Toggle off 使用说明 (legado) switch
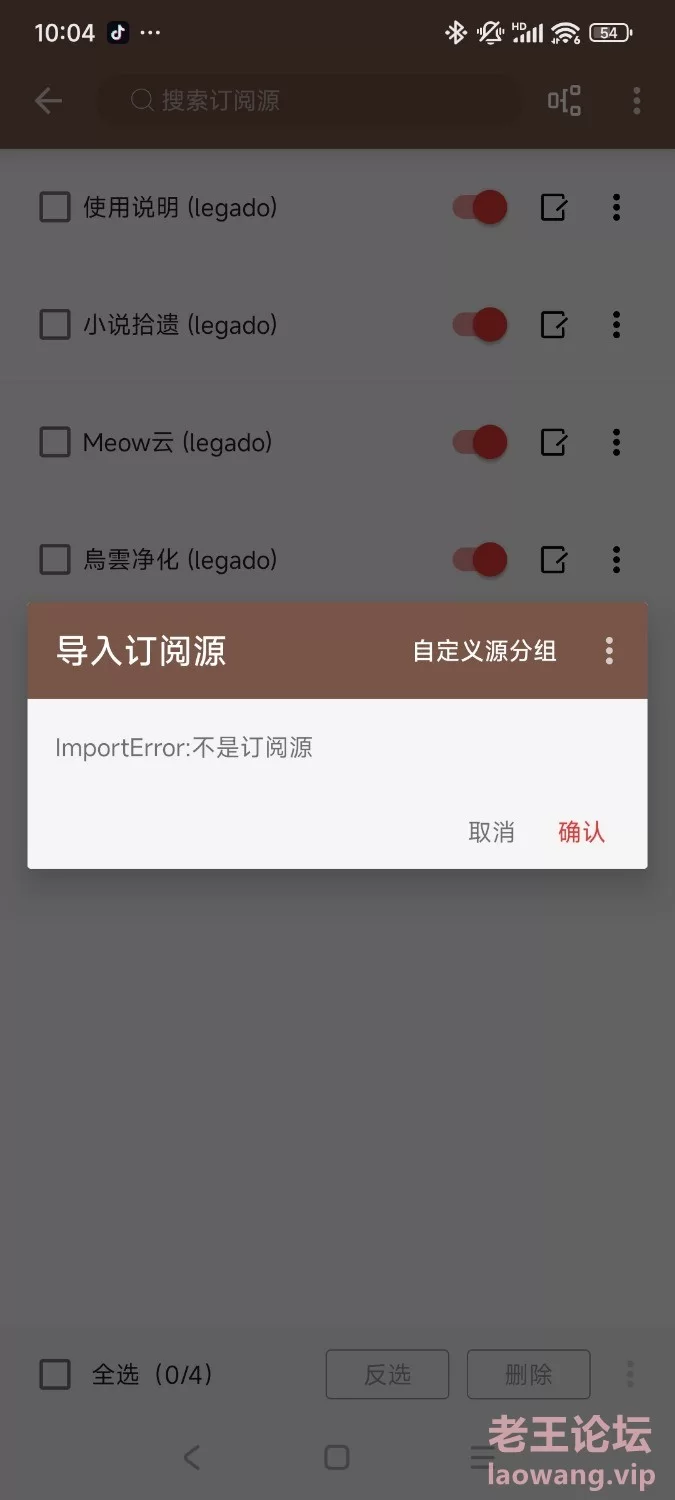This screenshot has height=1500, width=675. coord(480,208)
